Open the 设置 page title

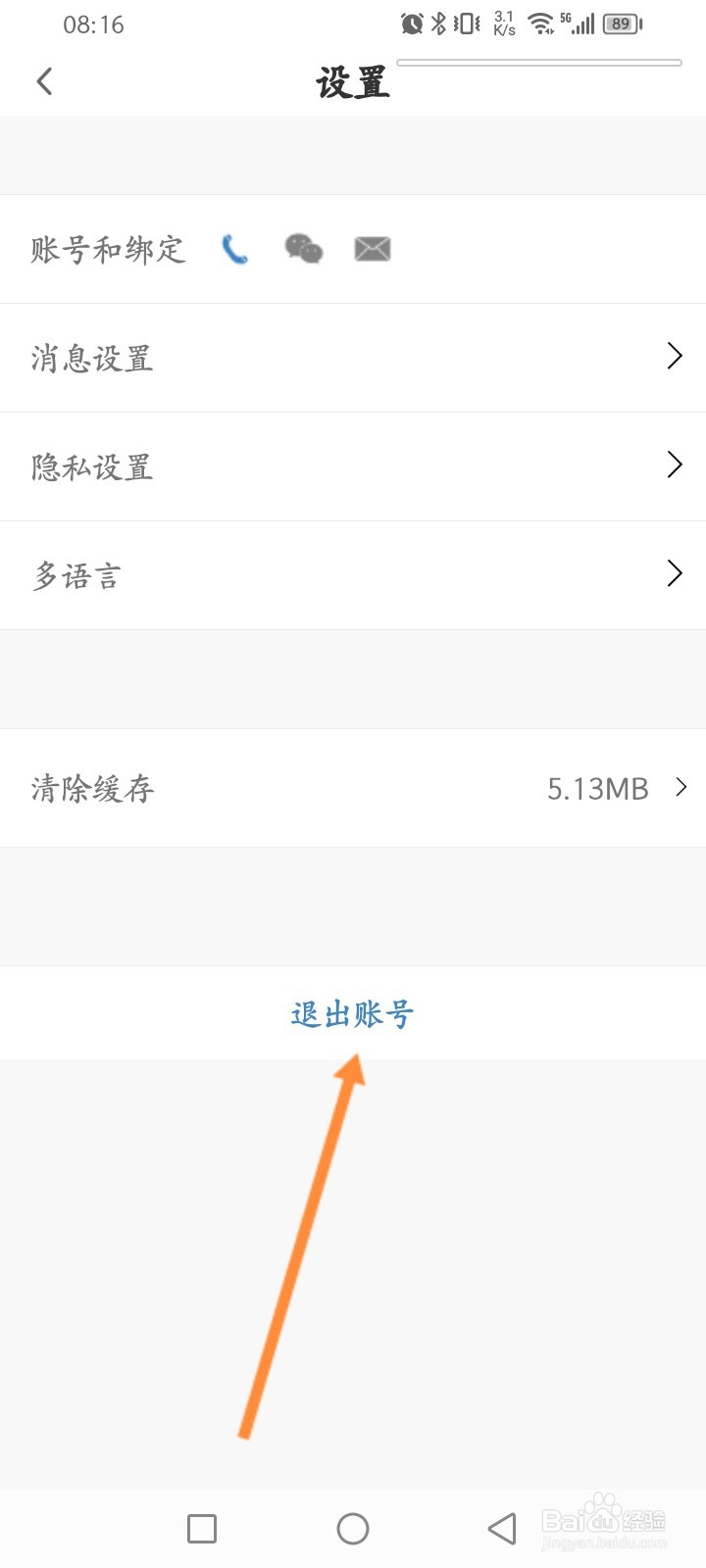point(353,83)
